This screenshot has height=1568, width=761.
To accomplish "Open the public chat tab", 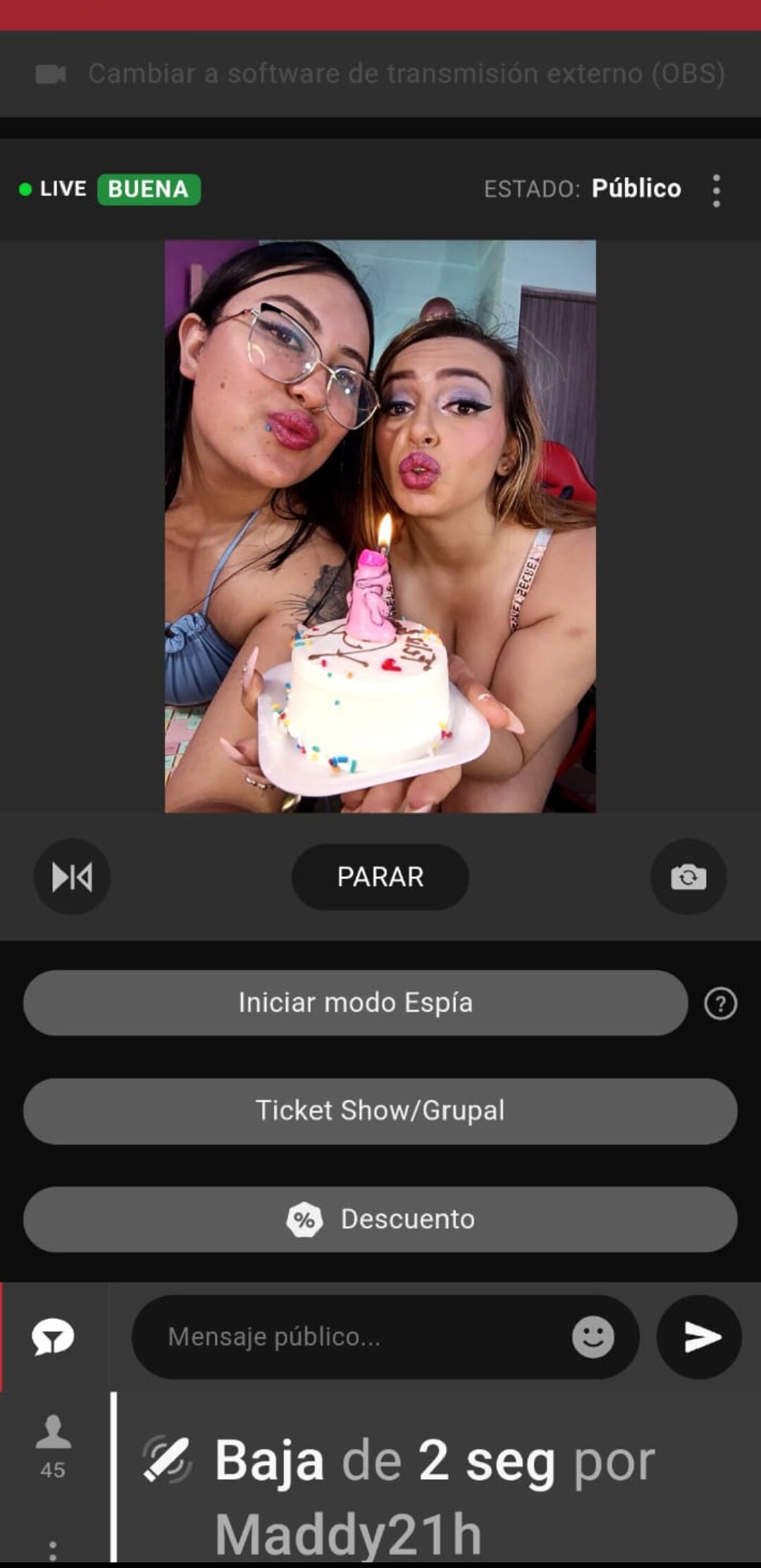I will click(53, 1337).
